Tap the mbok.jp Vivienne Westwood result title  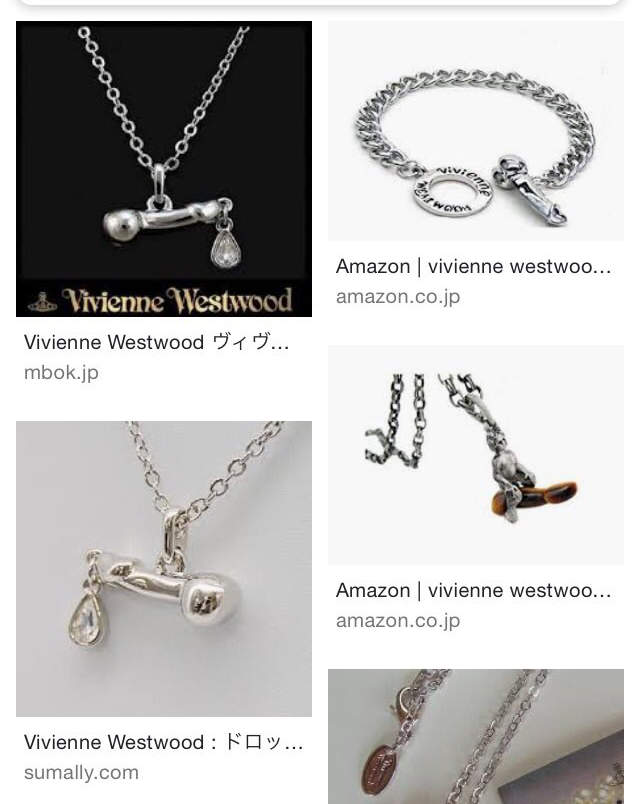pyautogui.click(x=157, y=343)
